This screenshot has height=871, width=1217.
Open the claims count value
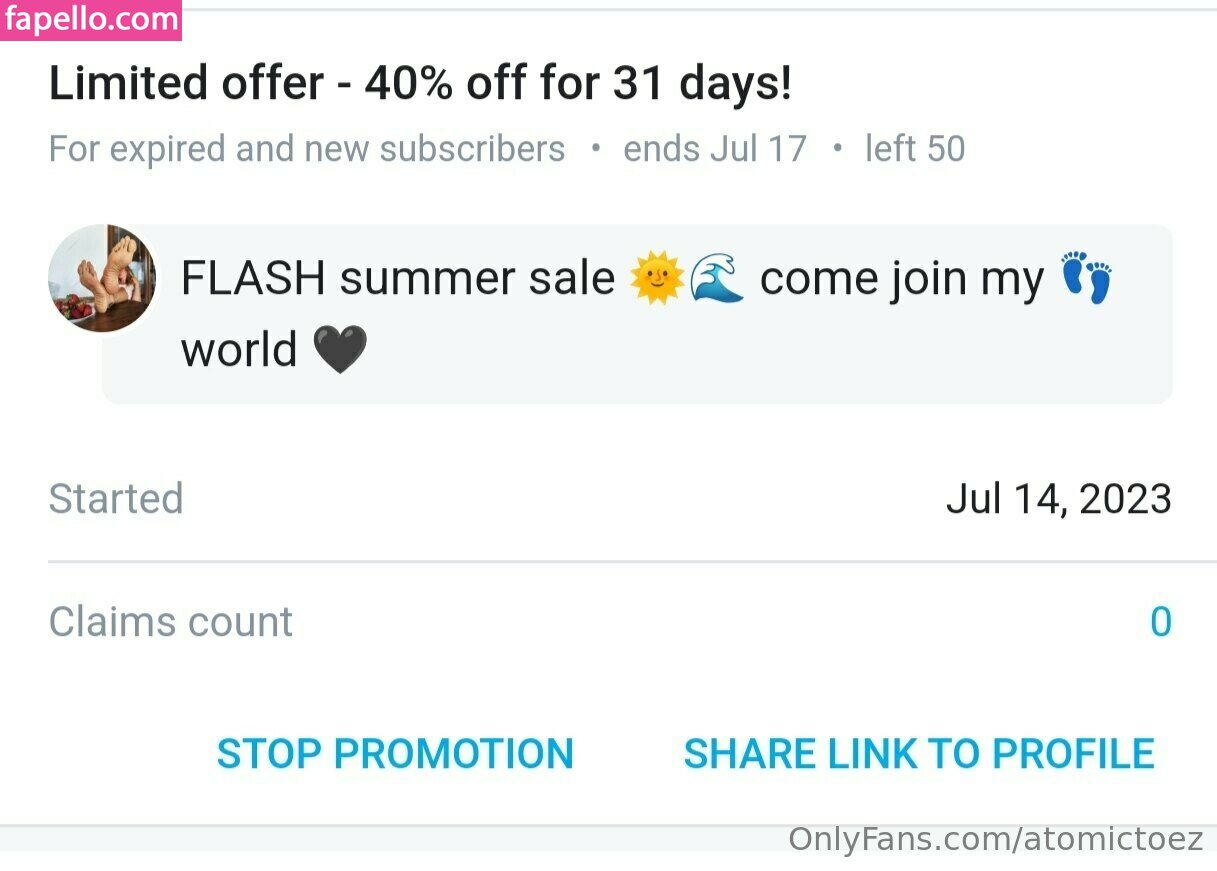[1160, 622]
